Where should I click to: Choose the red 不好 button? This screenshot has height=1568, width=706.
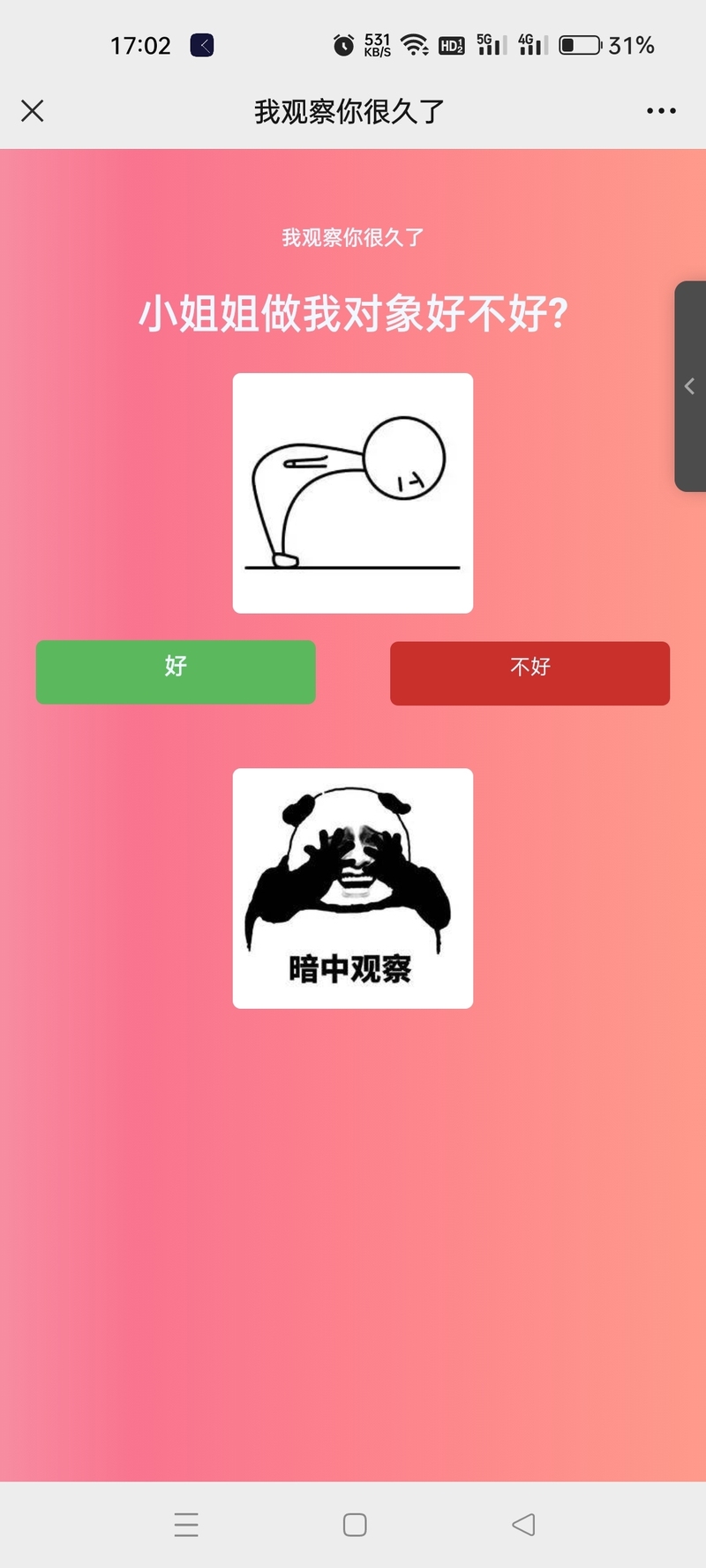pos(529,673)
